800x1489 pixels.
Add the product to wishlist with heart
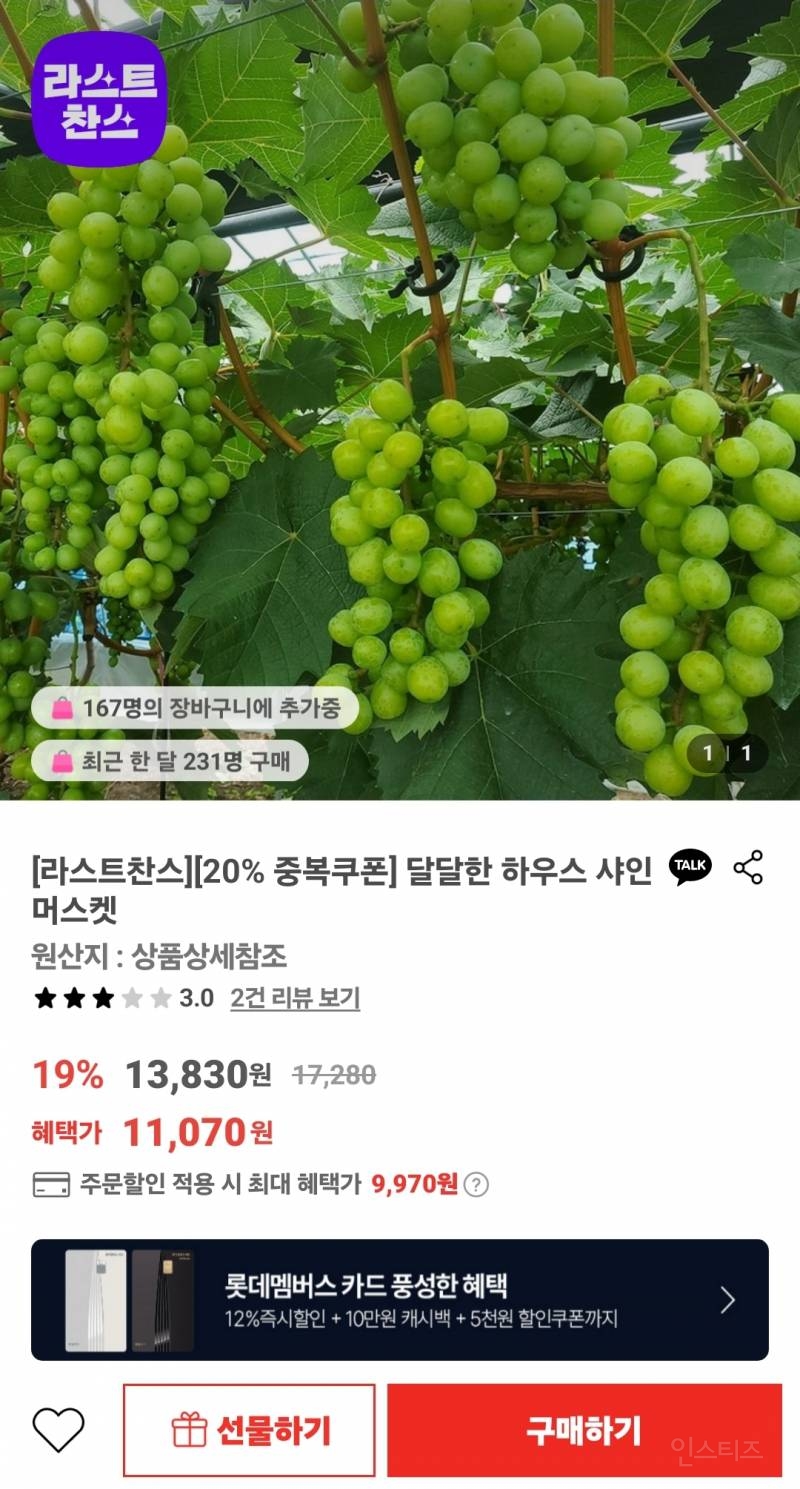tap(59, 1430)
